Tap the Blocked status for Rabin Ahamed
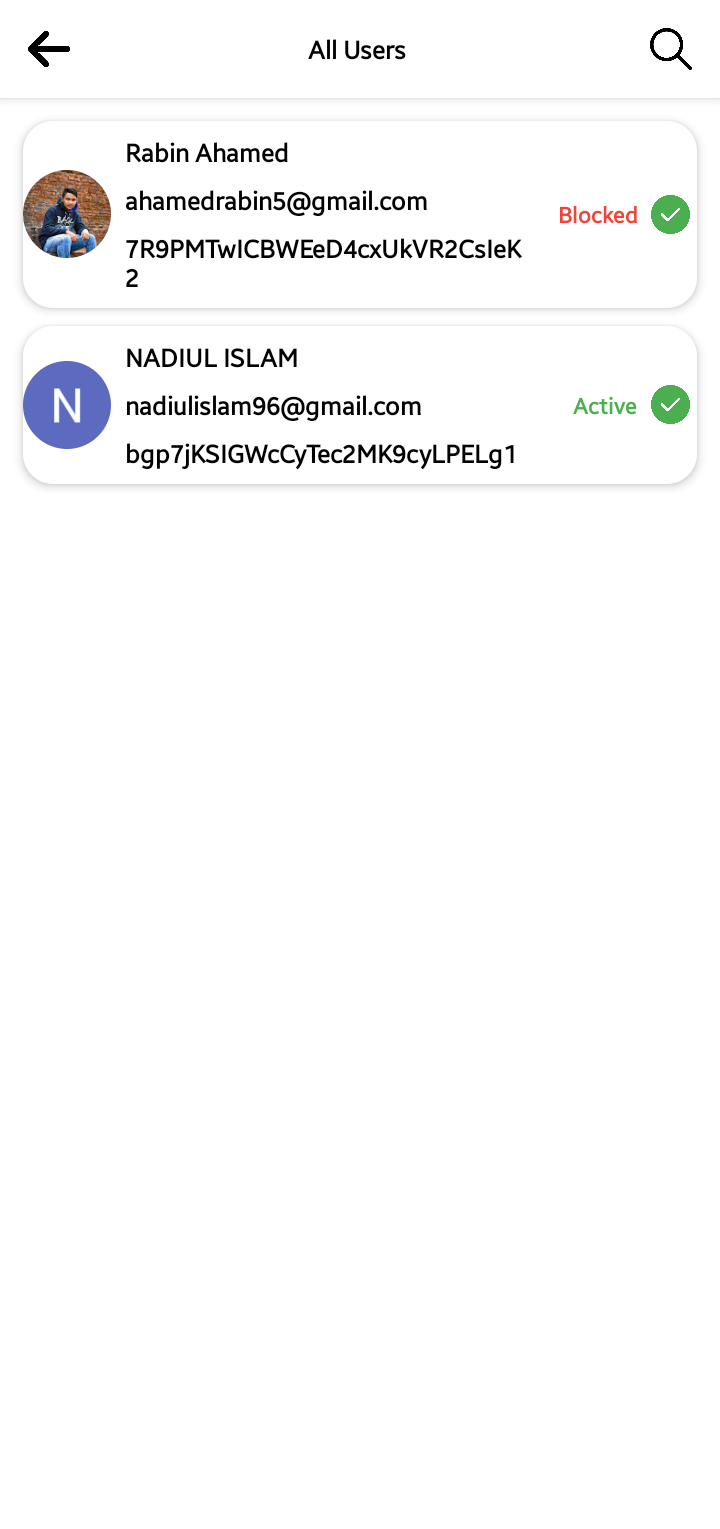The width and height of the screenshot is (720, 1529). tap(598, 215)
